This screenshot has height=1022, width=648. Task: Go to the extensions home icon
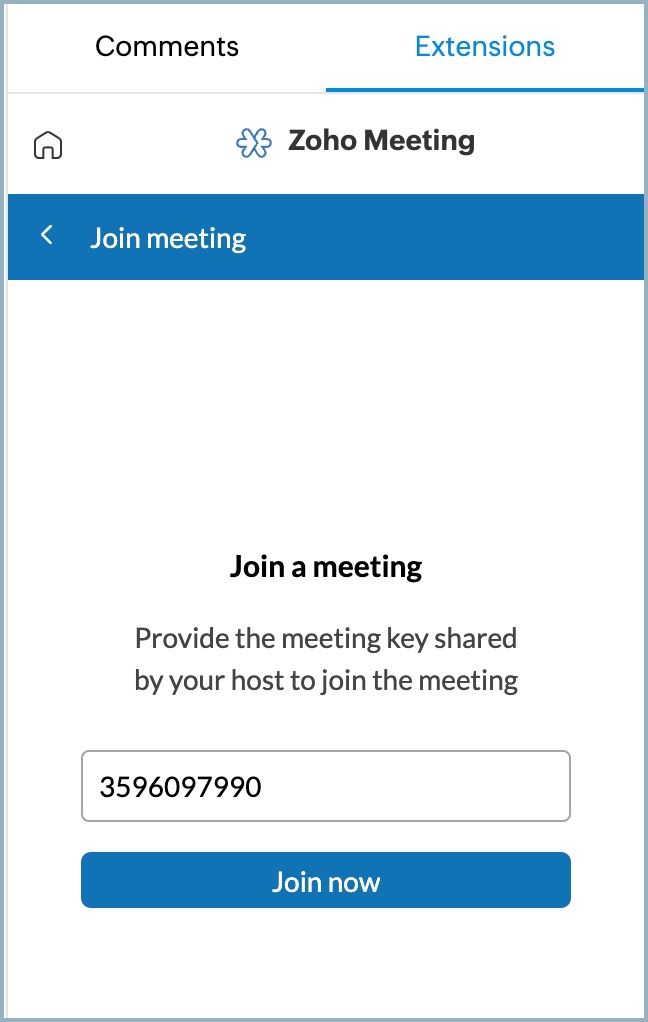(x=48, y=146)
